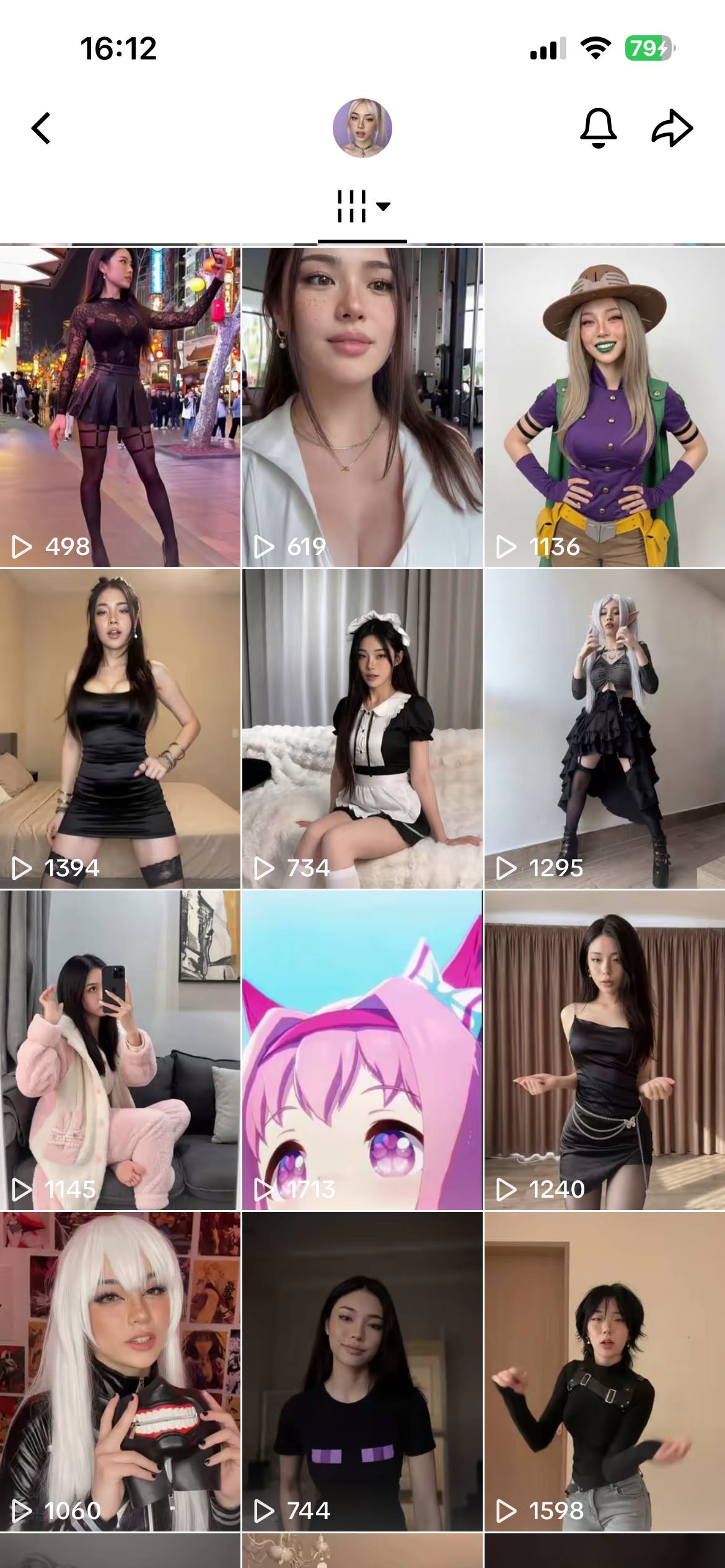Watch the anime video with 1713 views
Image resolution: width=725 pixels, height=1568 pixels.
[x=362, y=1050]
